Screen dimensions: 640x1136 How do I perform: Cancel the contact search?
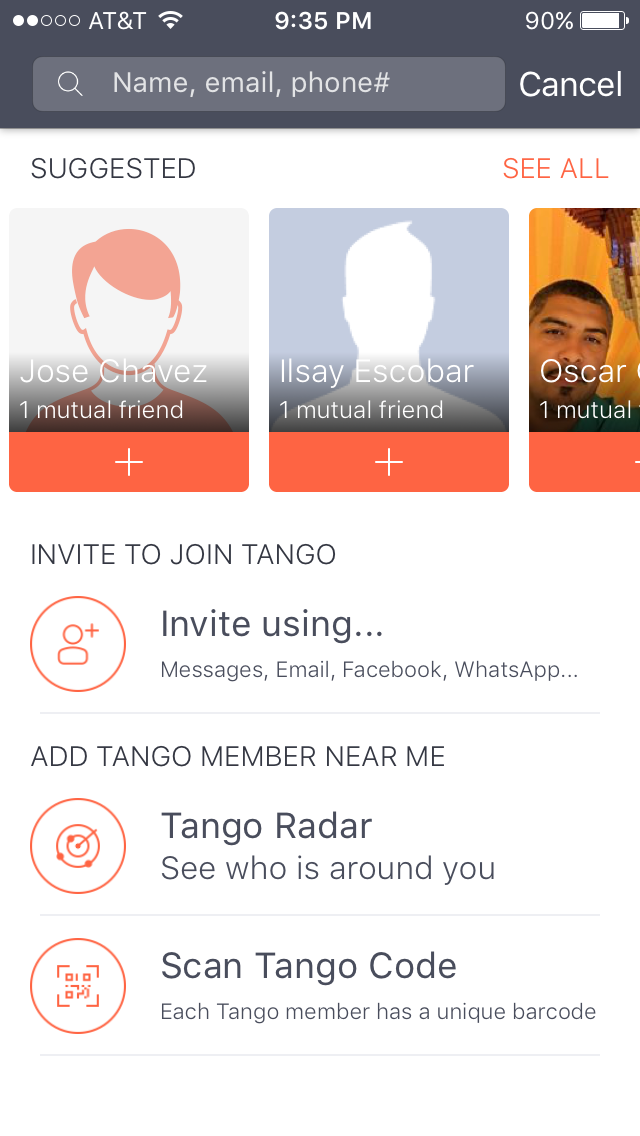[x=571, y=84]
